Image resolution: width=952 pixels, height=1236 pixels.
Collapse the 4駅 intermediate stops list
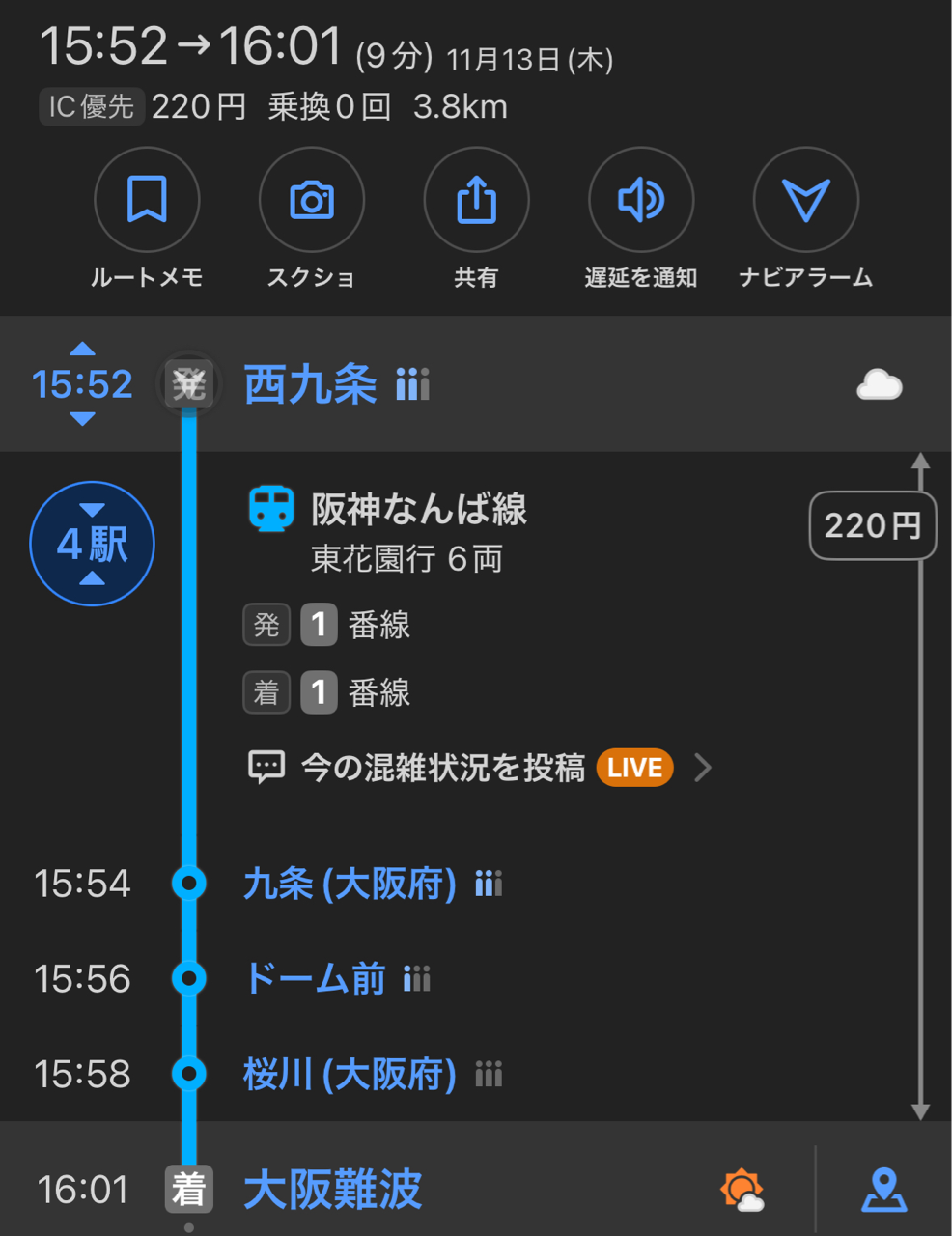(93, 544)
